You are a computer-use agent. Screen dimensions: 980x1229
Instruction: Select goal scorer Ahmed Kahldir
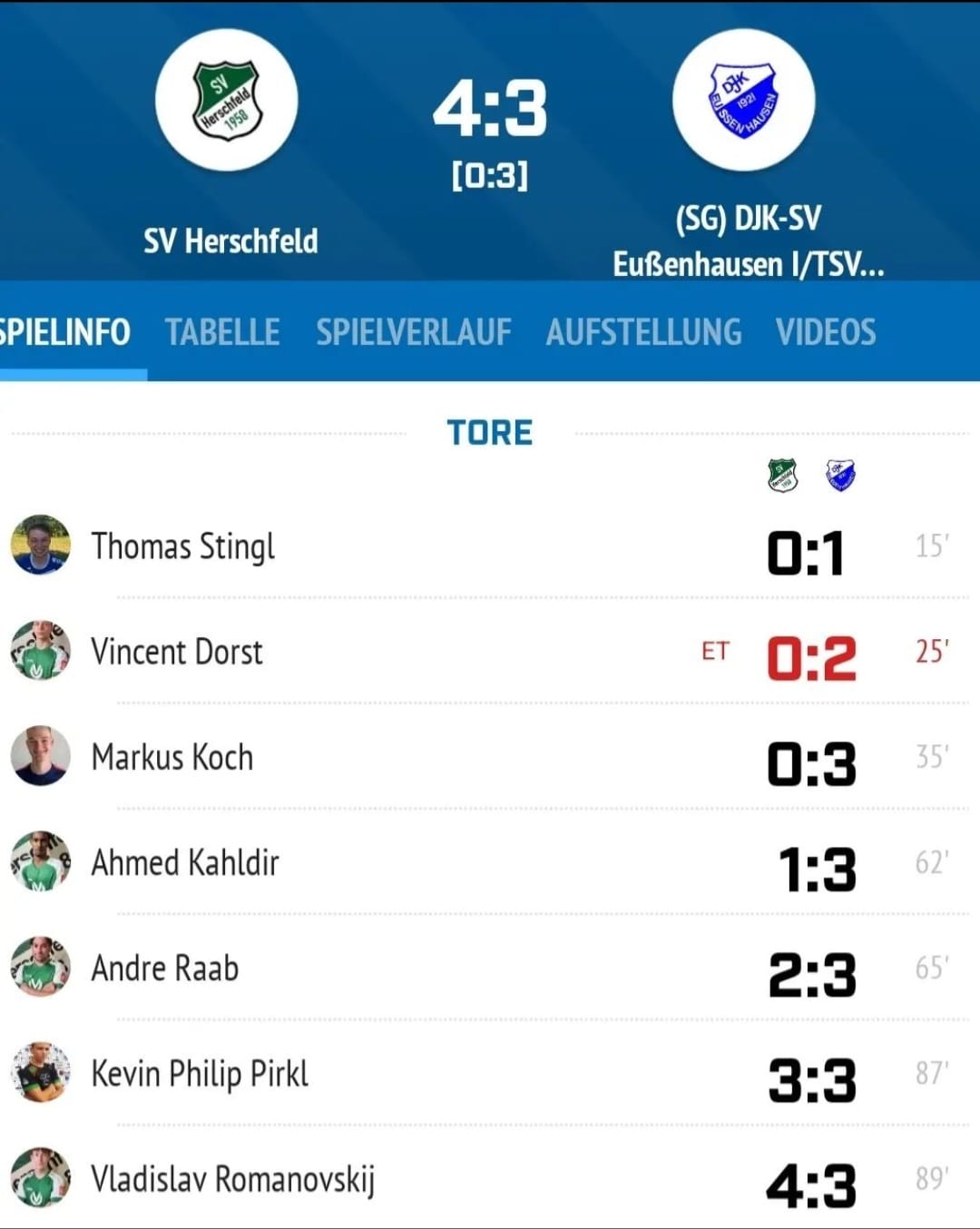185,862
